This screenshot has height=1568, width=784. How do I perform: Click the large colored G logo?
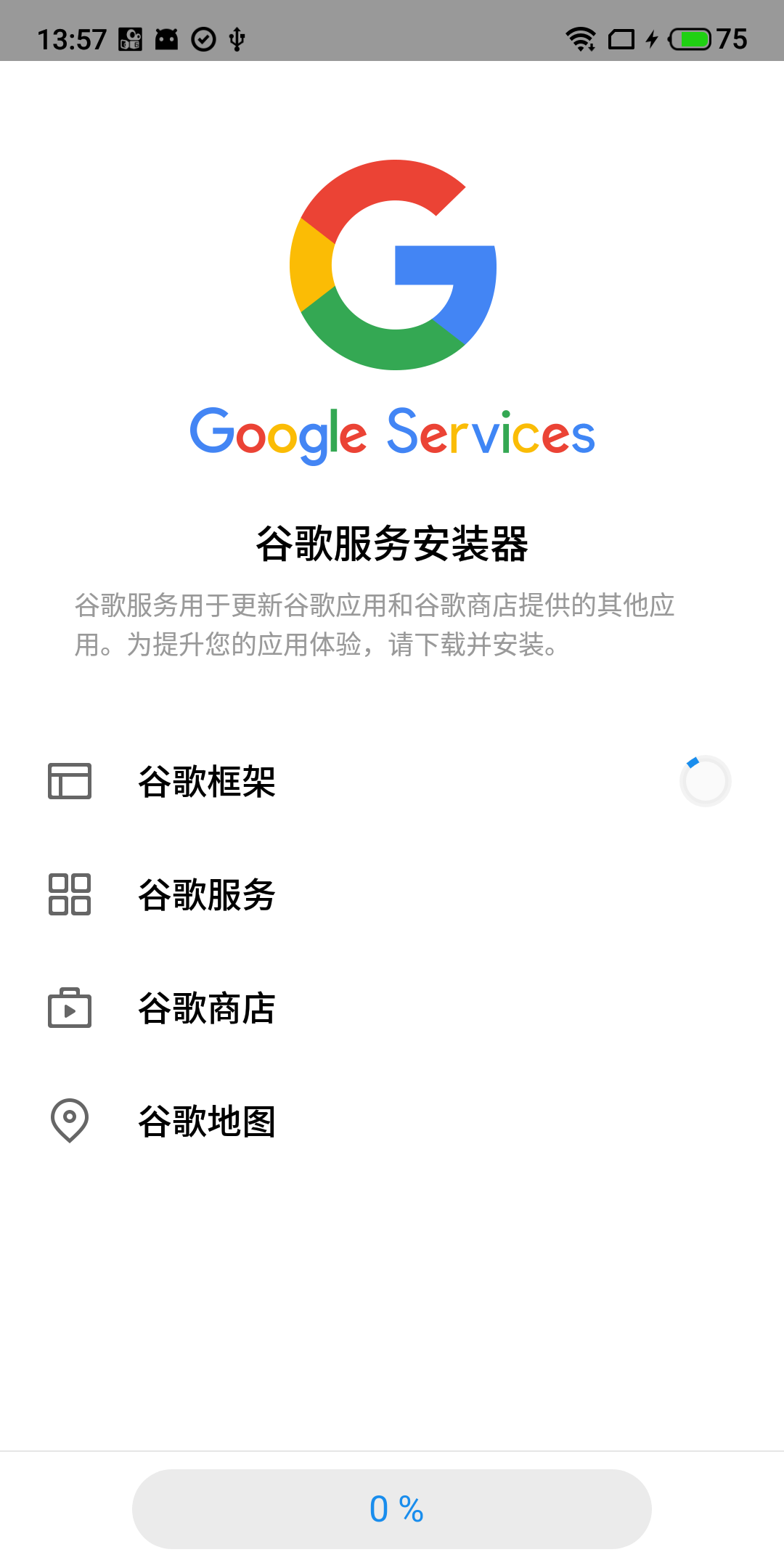click(x=392, y=266)
